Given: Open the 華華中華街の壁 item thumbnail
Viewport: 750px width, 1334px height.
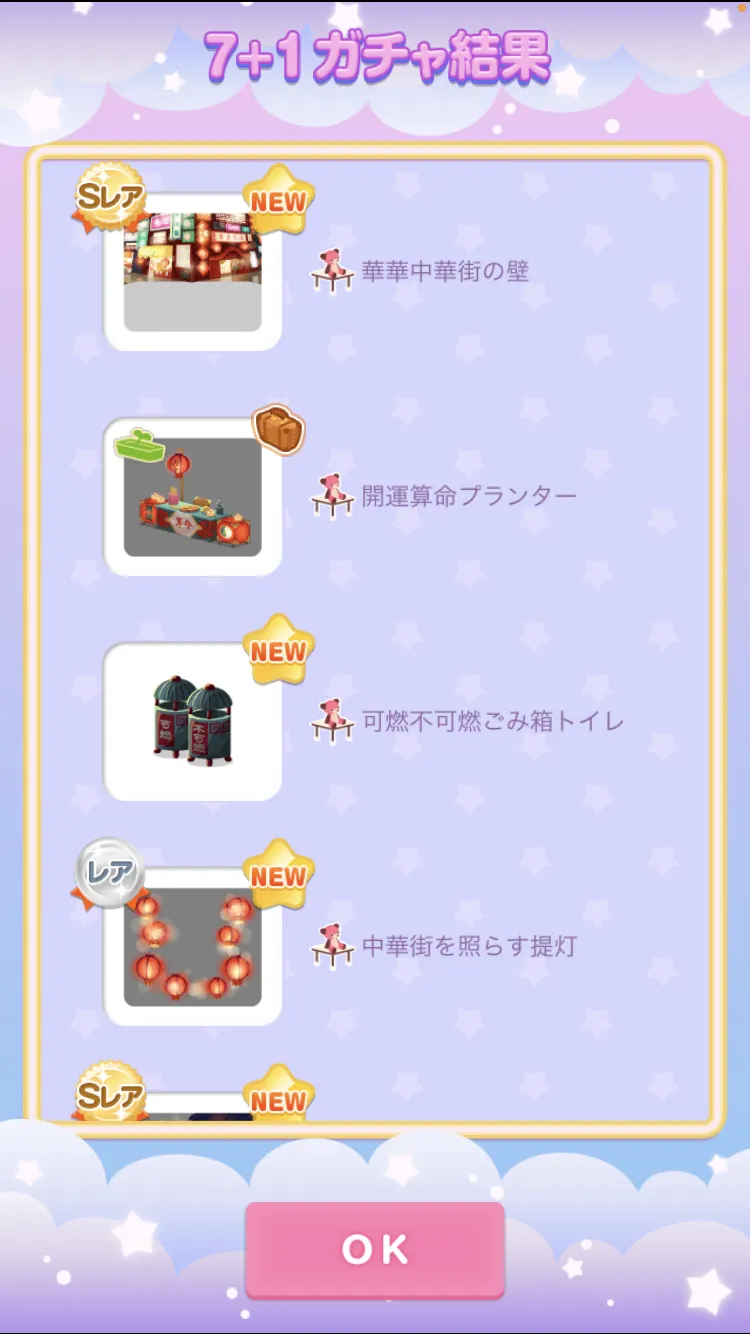Looking at the screenshot, I should pyautogui.click(x=193, y=271).
